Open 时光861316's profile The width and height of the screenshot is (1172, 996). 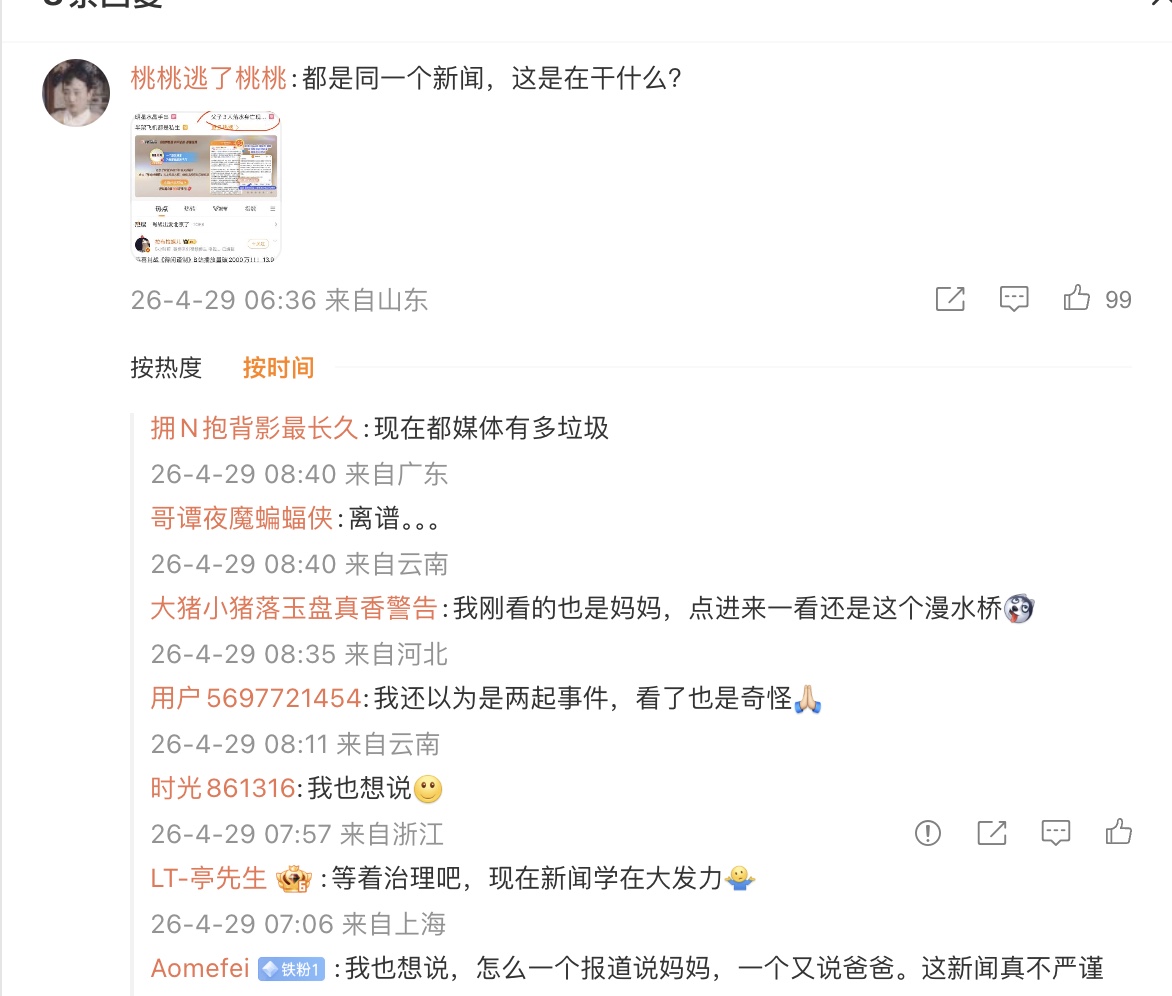[223, 789]
